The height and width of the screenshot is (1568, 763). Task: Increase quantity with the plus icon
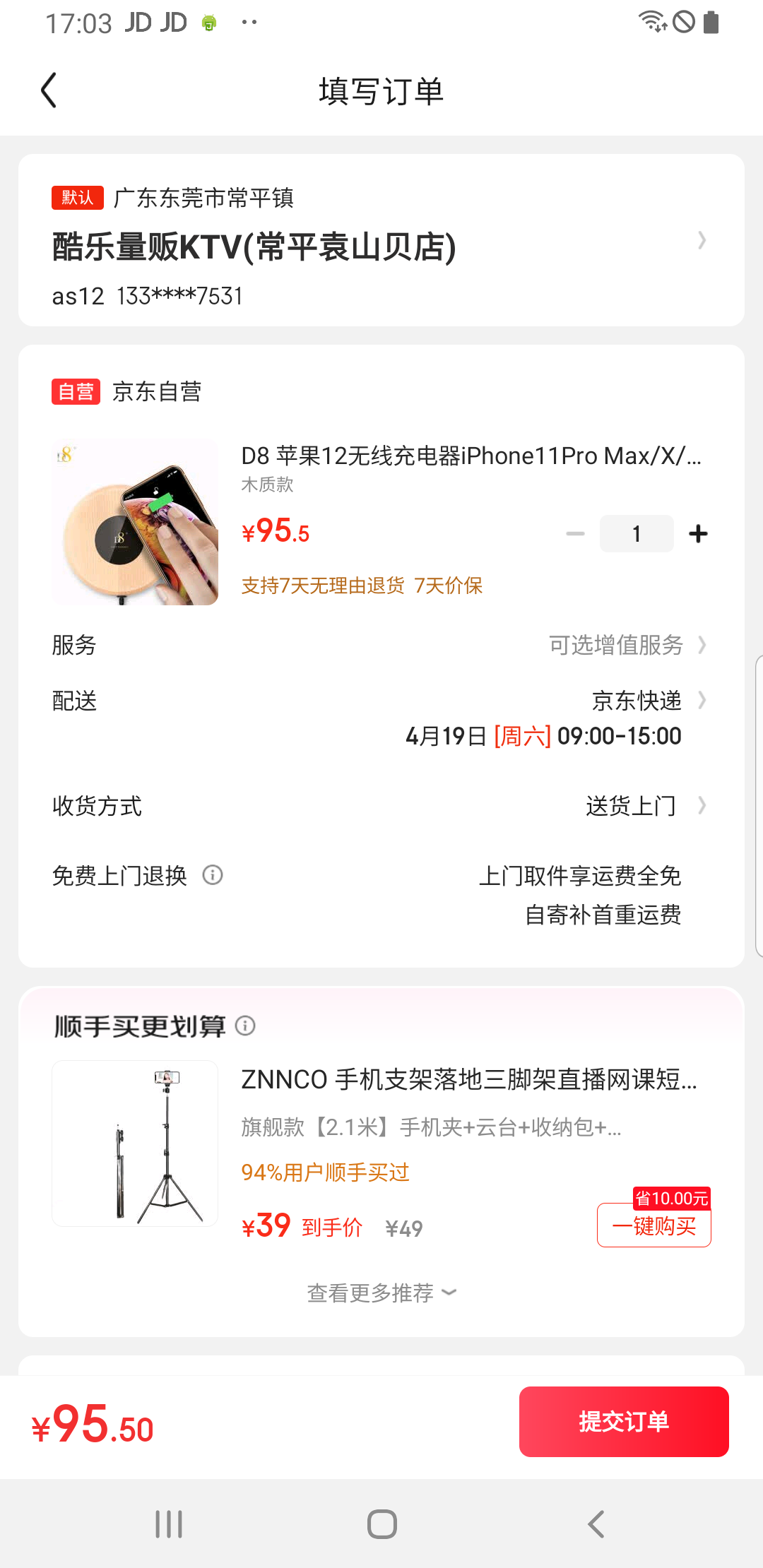(x=698, y=533)
